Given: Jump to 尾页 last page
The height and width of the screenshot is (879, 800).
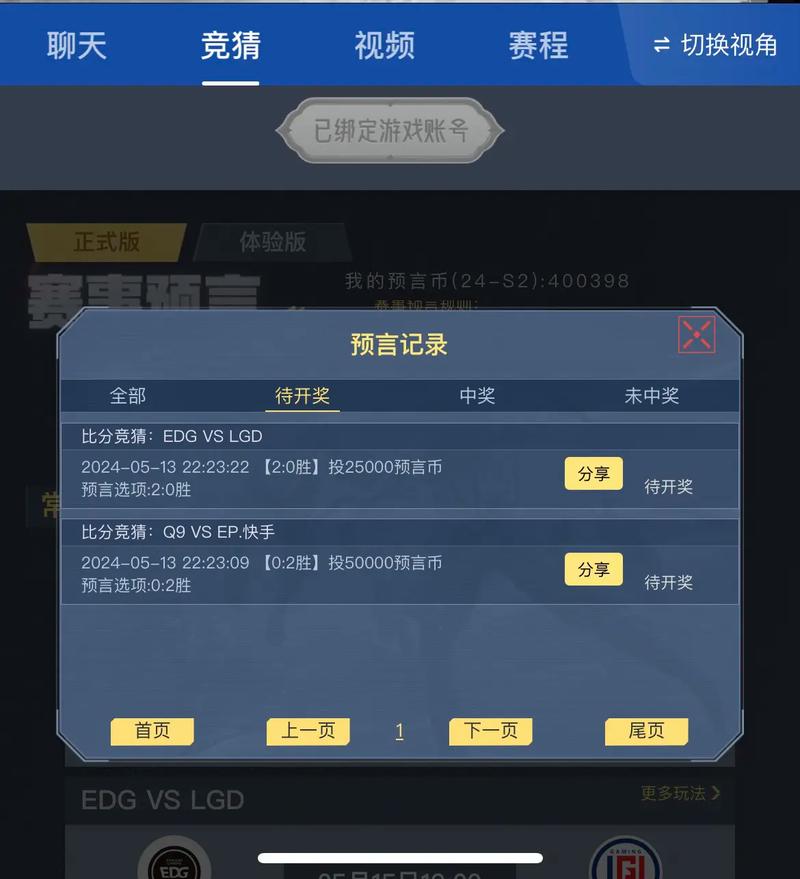Looking at the screenshot, I should tap(646, 731).
